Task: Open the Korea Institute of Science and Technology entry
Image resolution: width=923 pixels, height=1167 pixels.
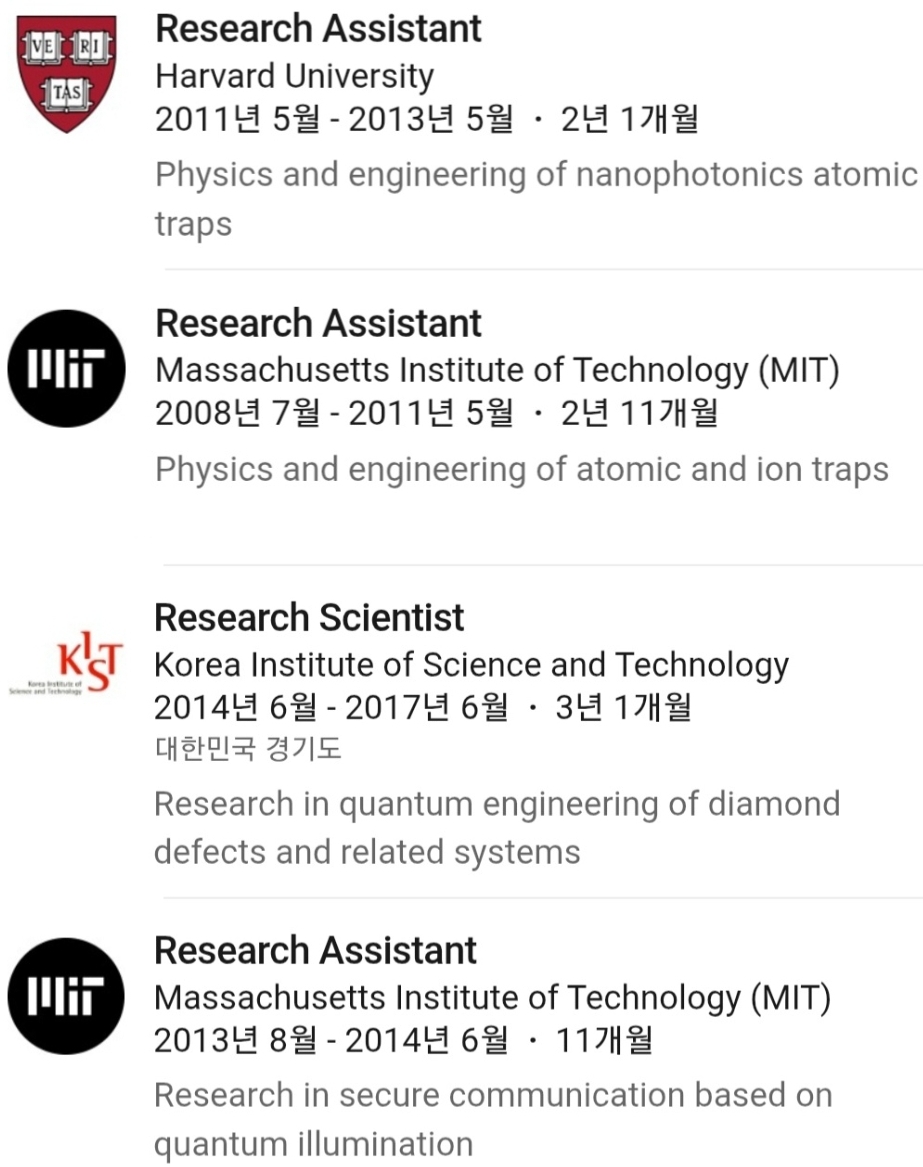Action: click(309, 618)
